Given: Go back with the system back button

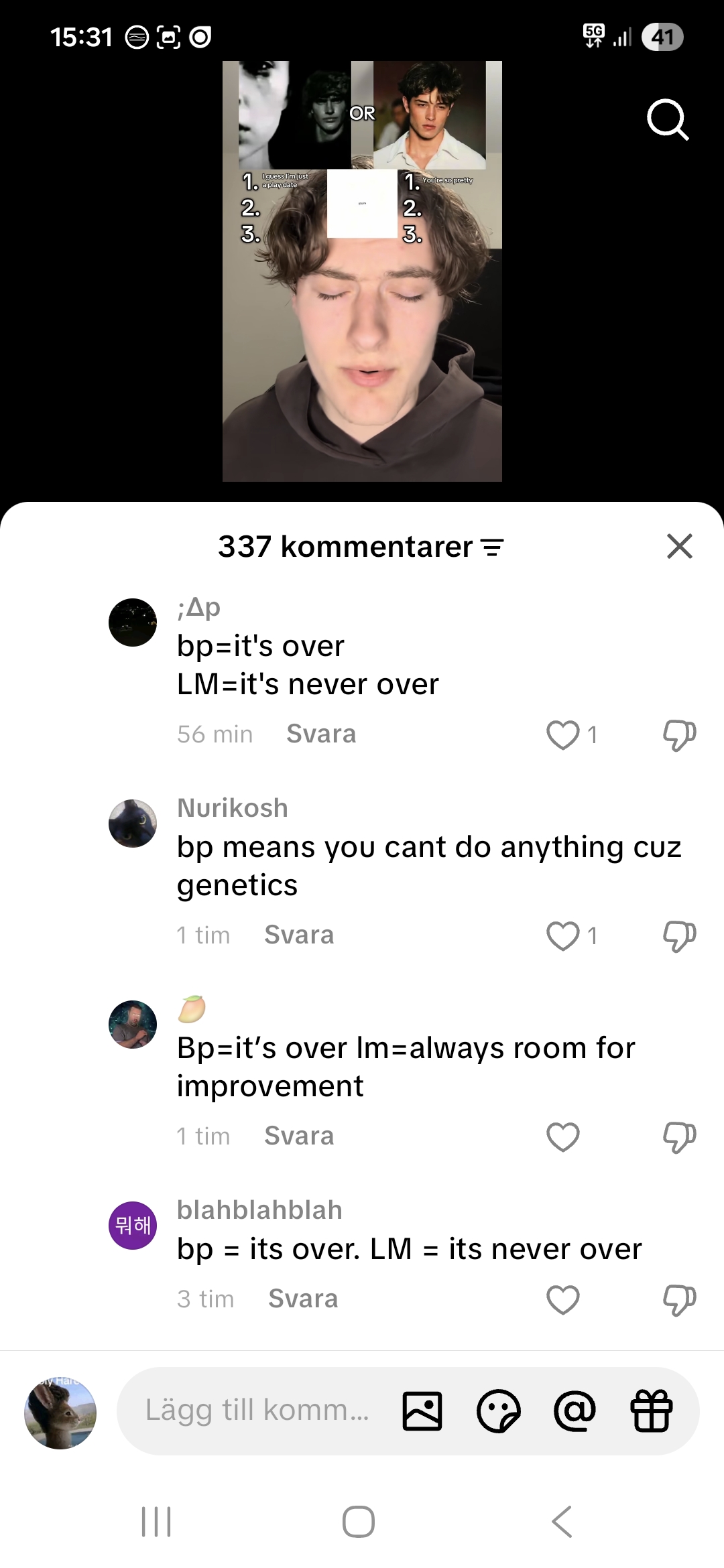Looking at the screenshot, I should (562, 1521).
